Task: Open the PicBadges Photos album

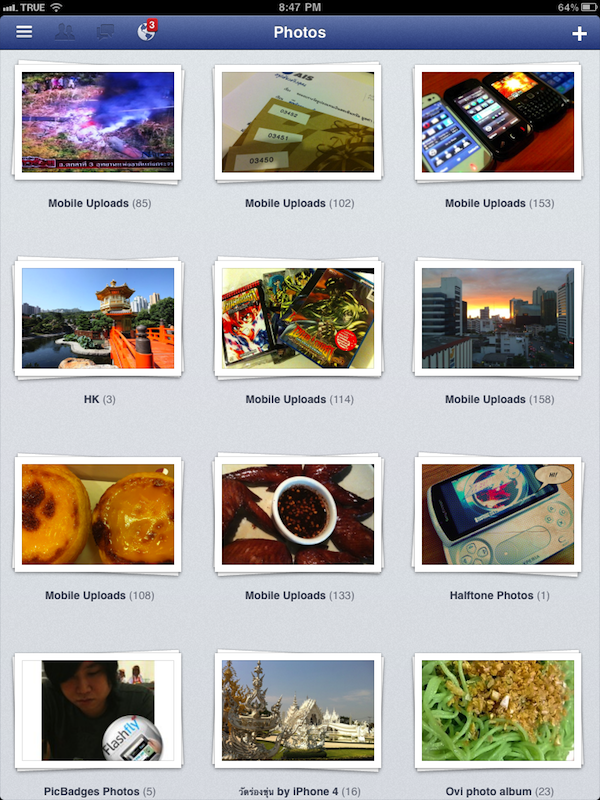Action: (98, 710)
